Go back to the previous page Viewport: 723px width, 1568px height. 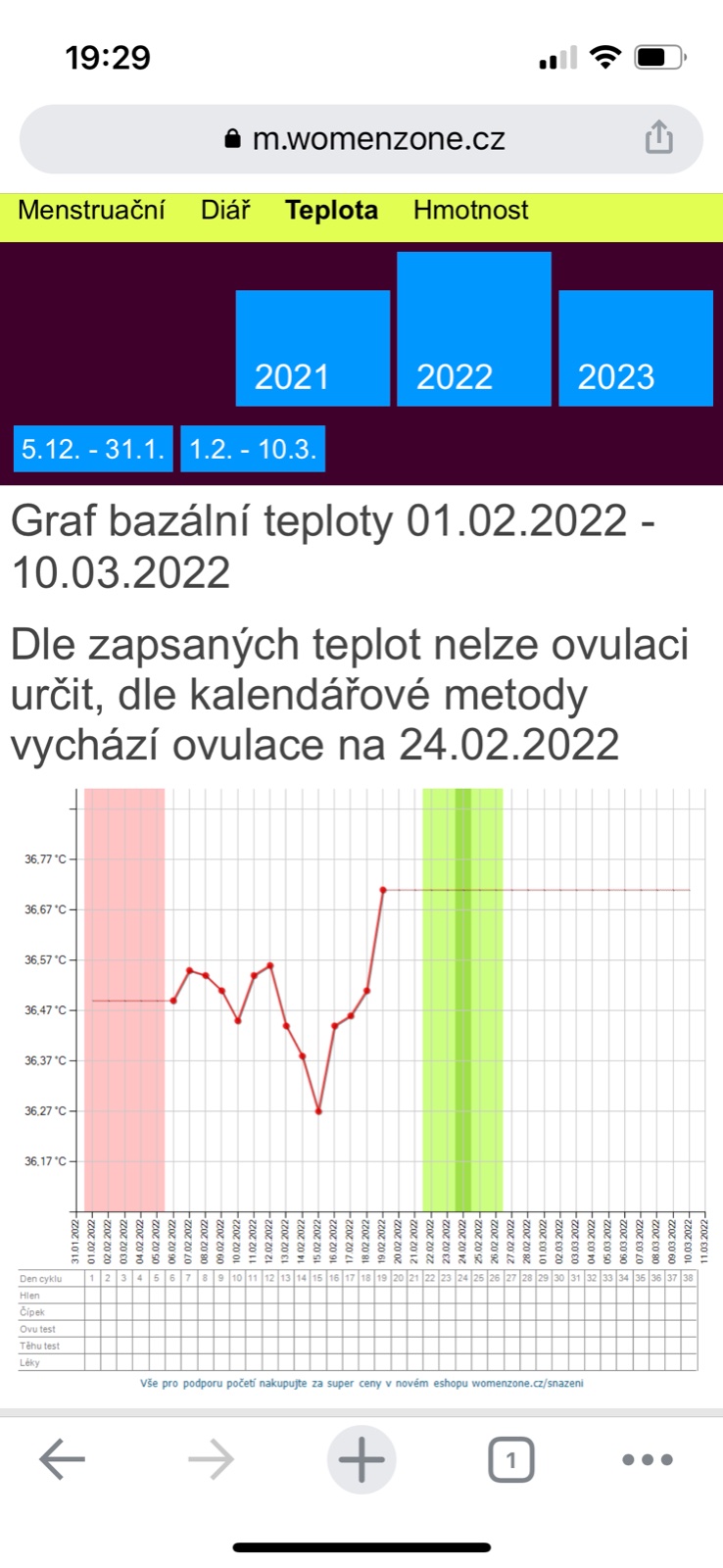pos(62,1459)
